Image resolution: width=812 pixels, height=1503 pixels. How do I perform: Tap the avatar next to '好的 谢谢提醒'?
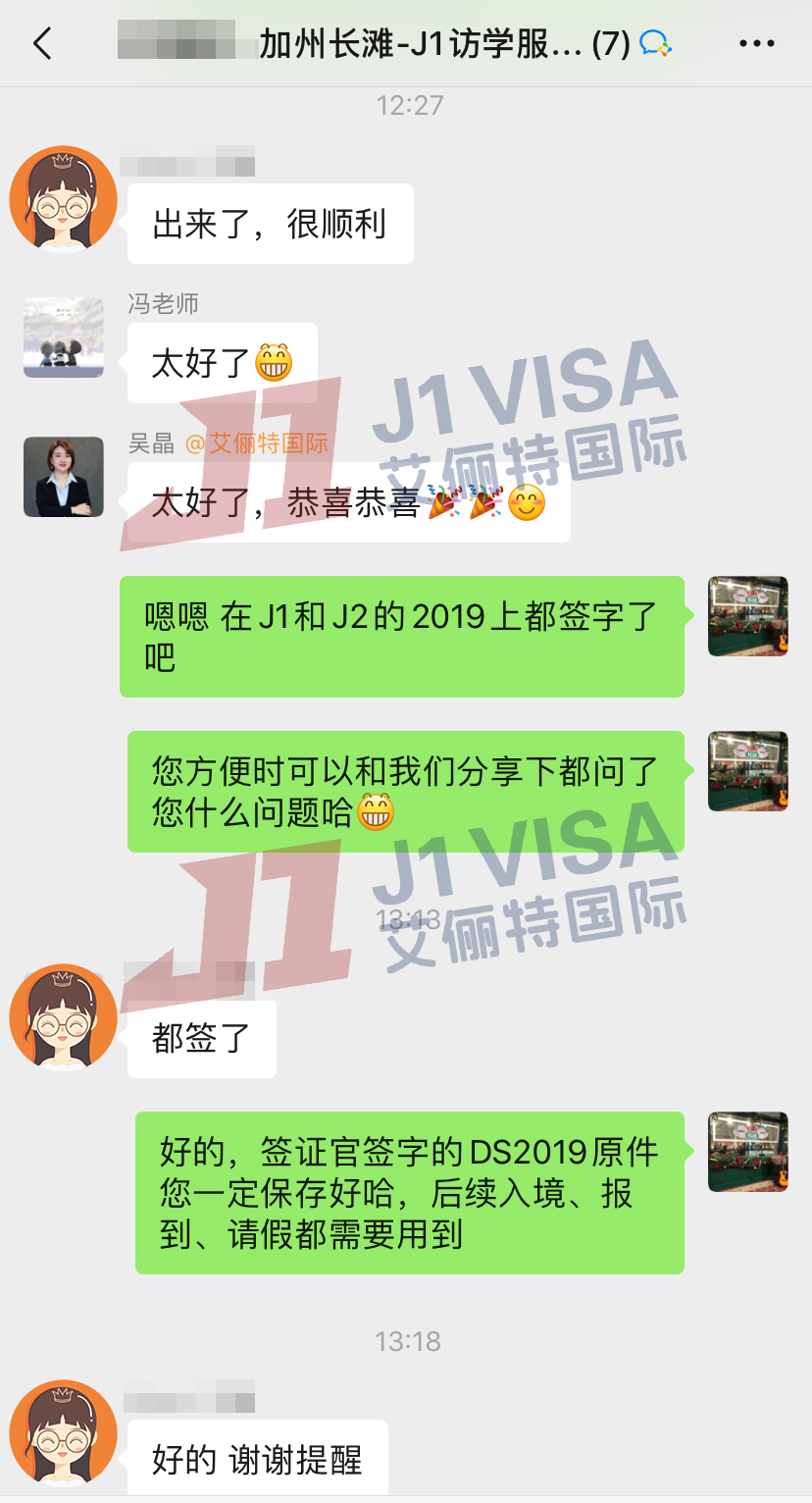[63, 1432]
